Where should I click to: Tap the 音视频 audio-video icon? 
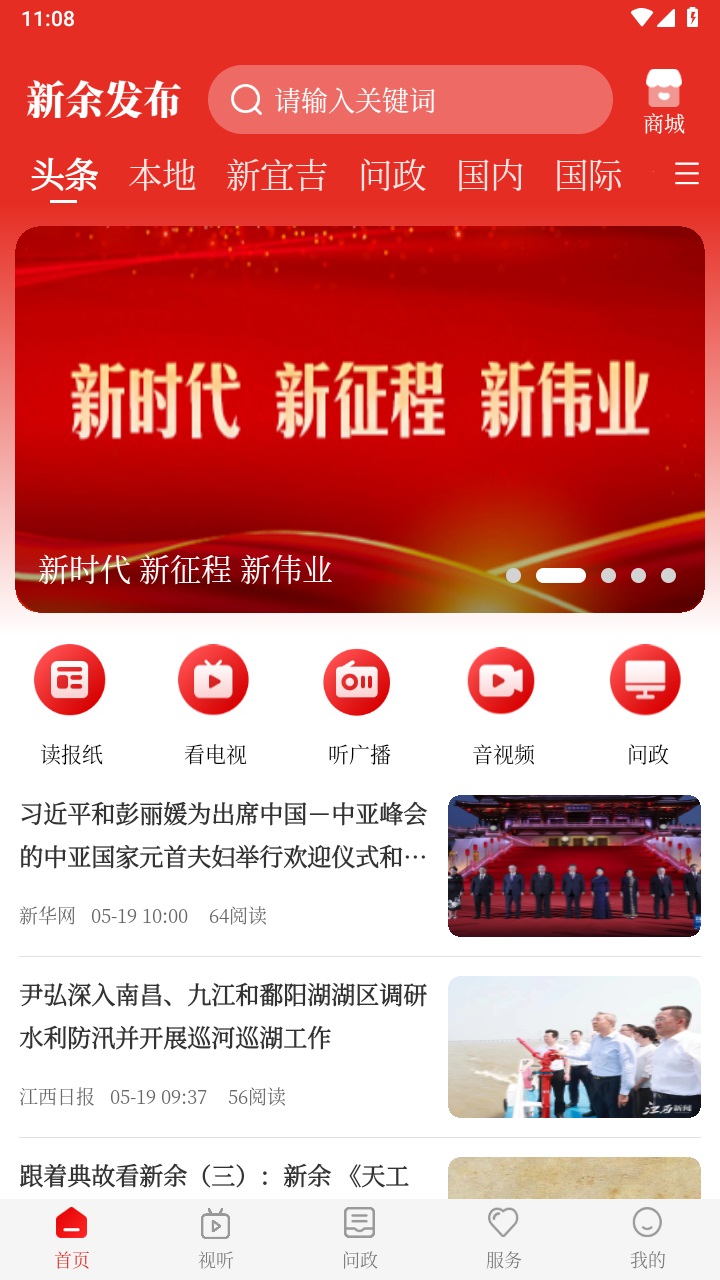501,679
